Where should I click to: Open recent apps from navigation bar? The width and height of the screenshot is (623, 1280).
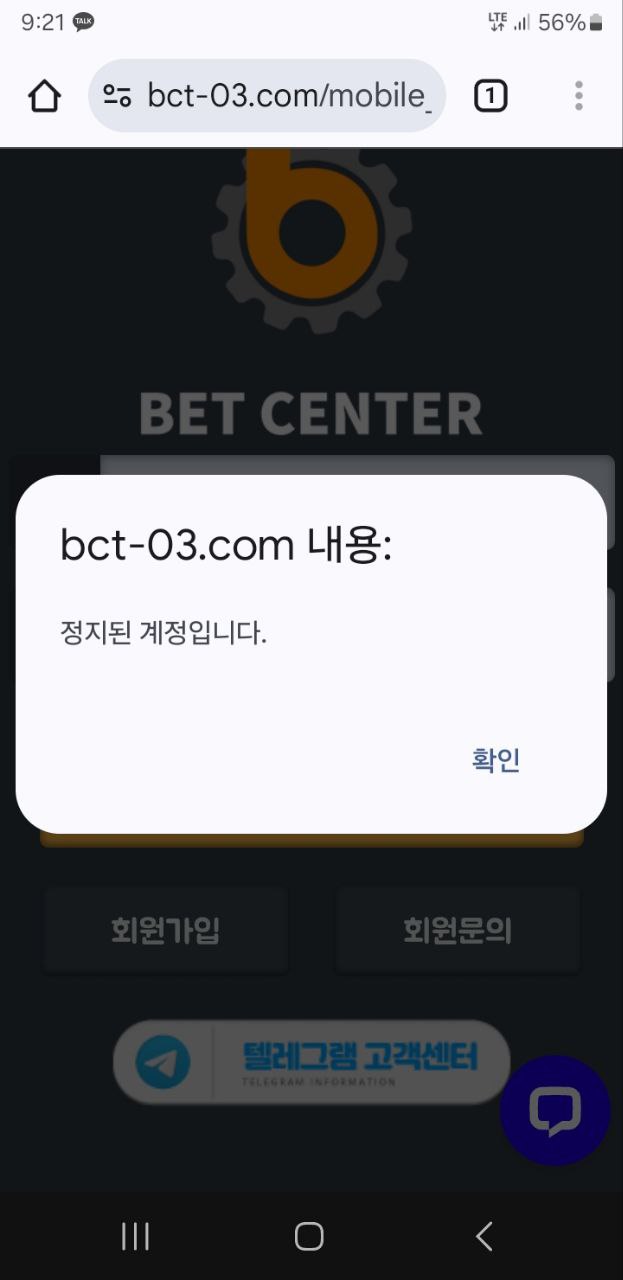135,1237
